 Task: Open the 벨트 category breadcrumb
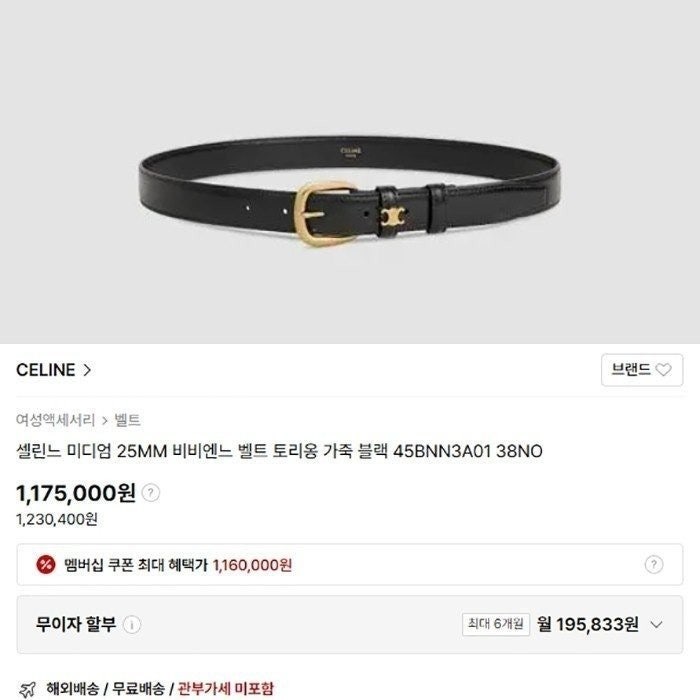pyautogui.click(x=128, y=420)
